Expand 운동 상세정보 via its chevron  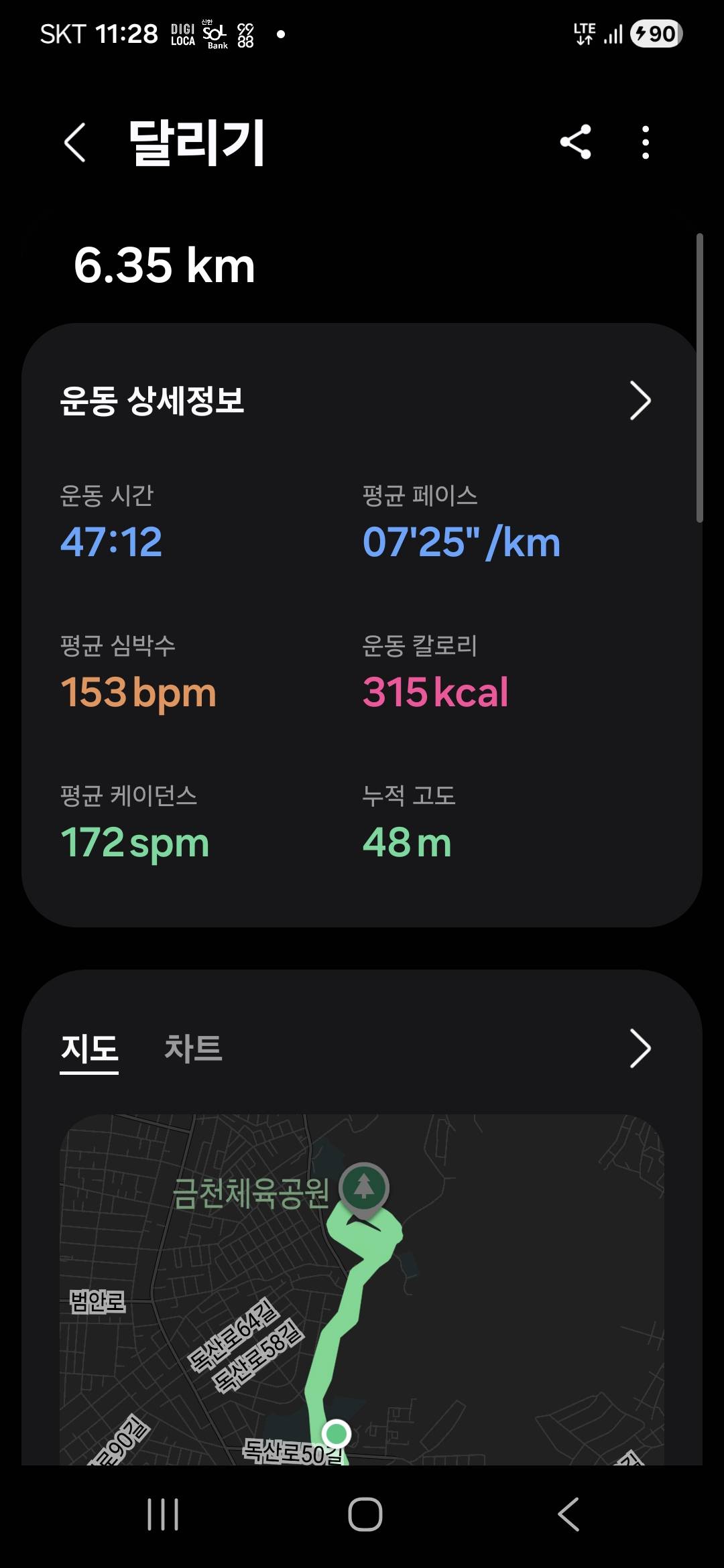pos(640,400)
